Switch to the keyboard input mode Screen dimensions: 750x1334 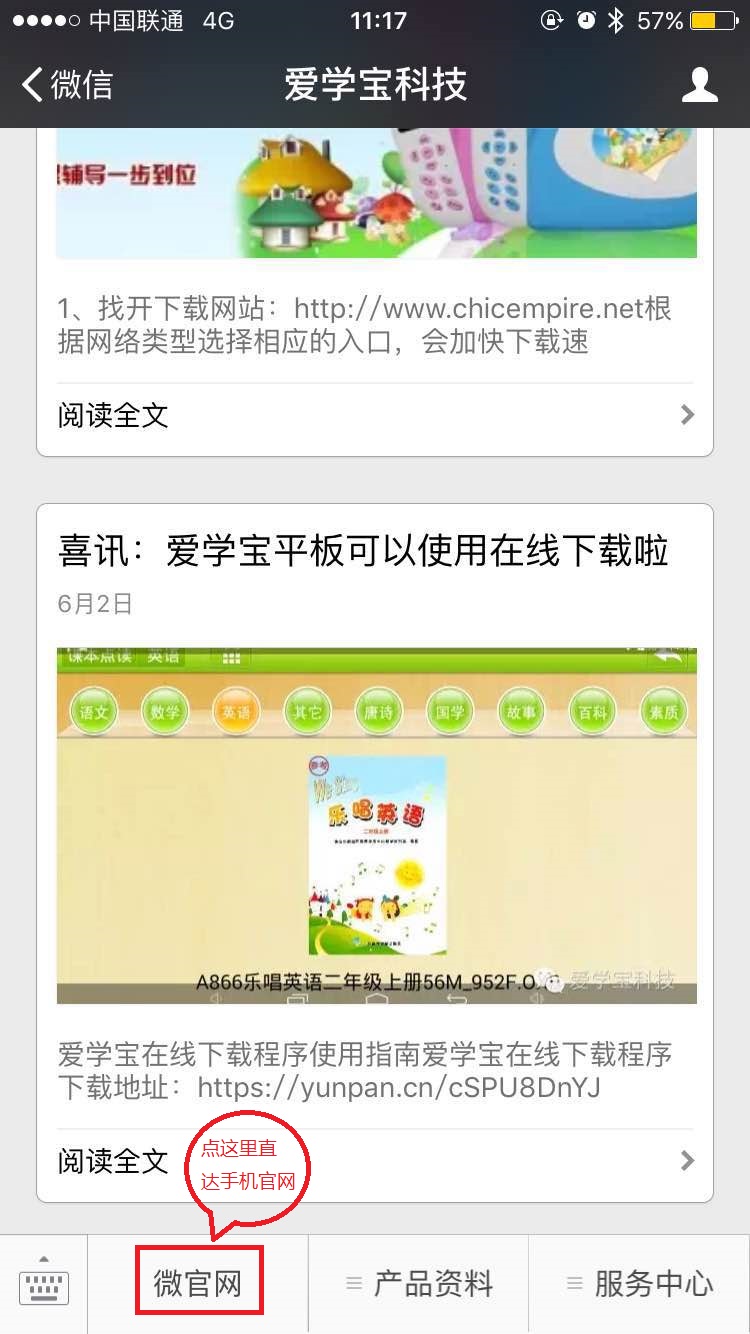tap(44, 1284)
